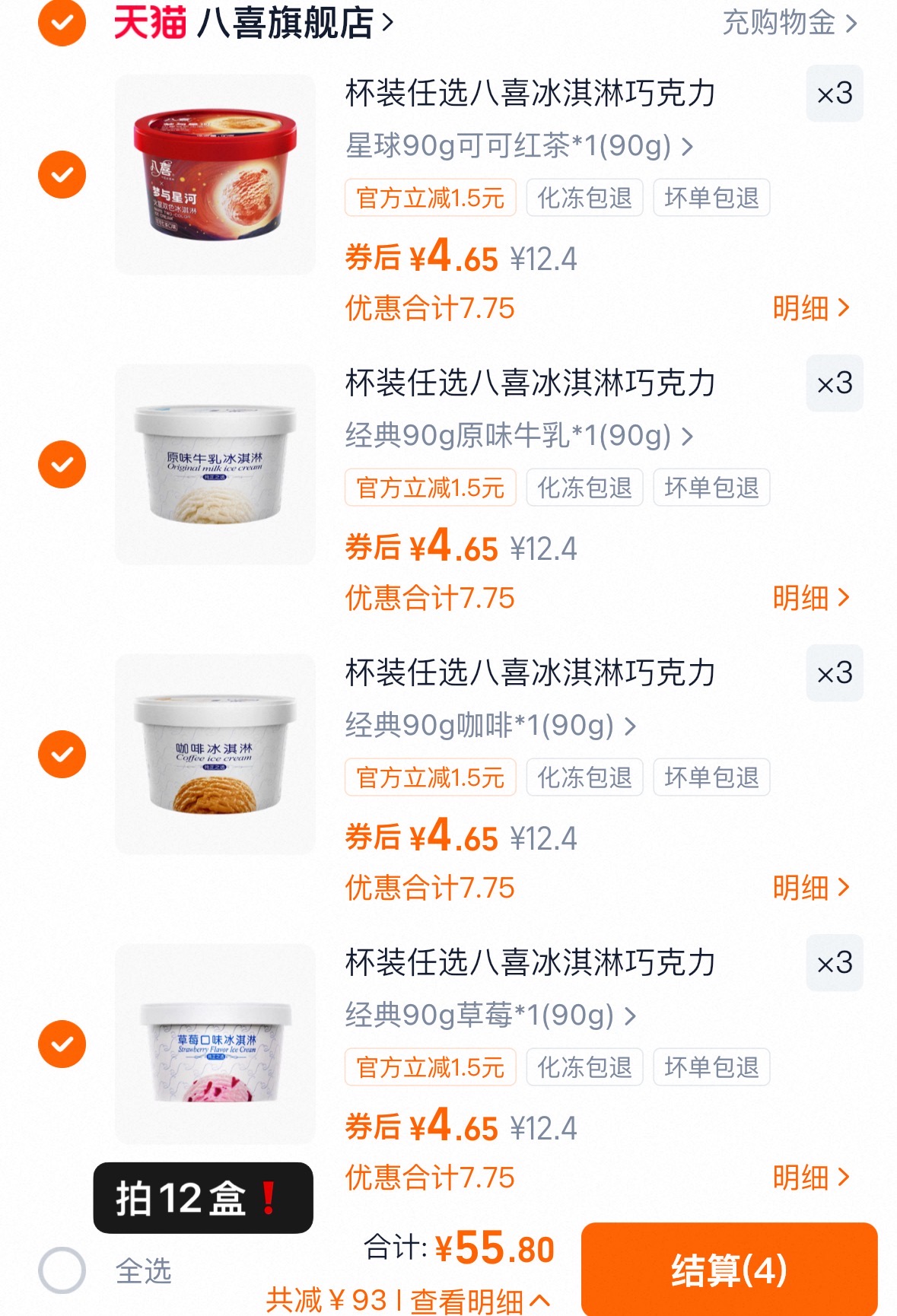Tap the 官方立减1.5元 coupon tag

coord(430,196)
